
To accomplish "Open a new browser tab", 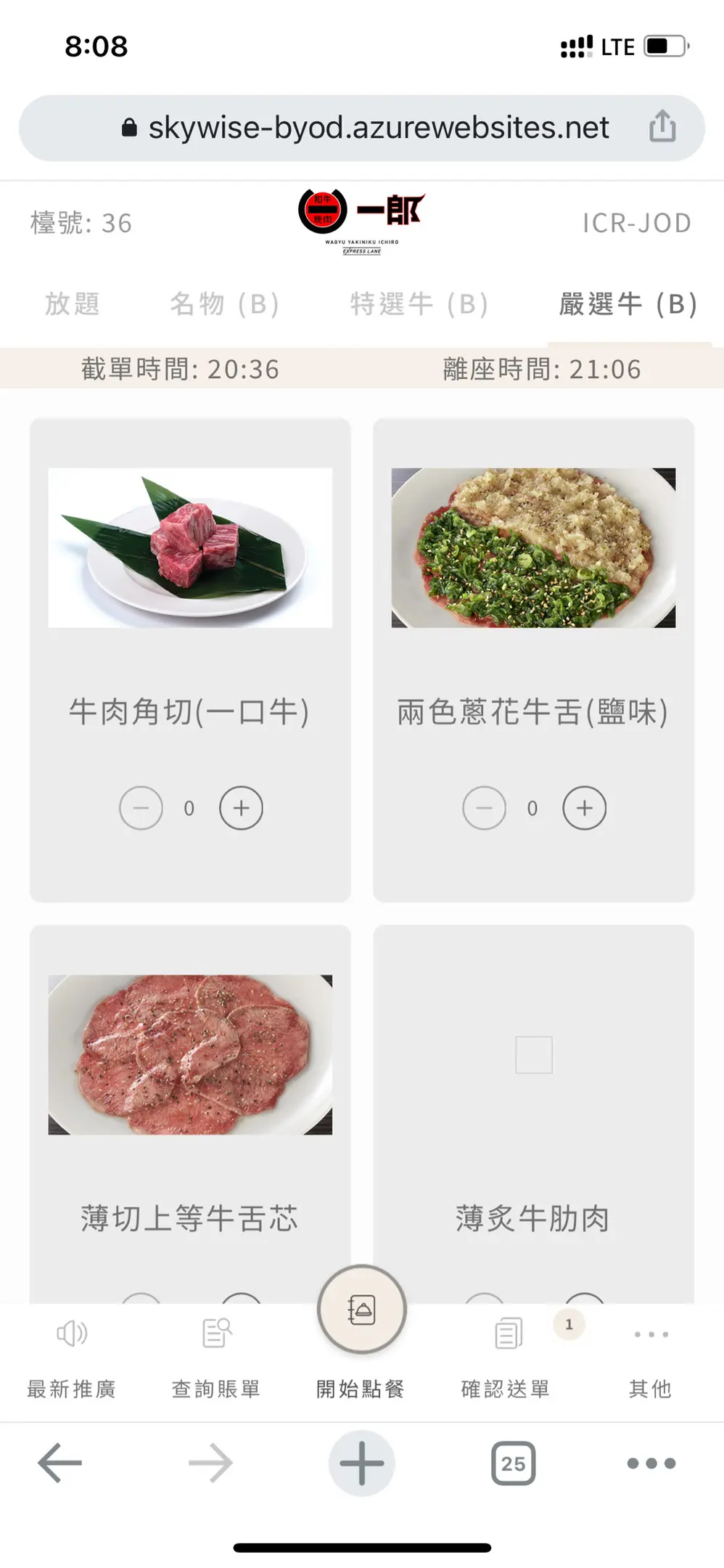I will (x=361, y=1463).
